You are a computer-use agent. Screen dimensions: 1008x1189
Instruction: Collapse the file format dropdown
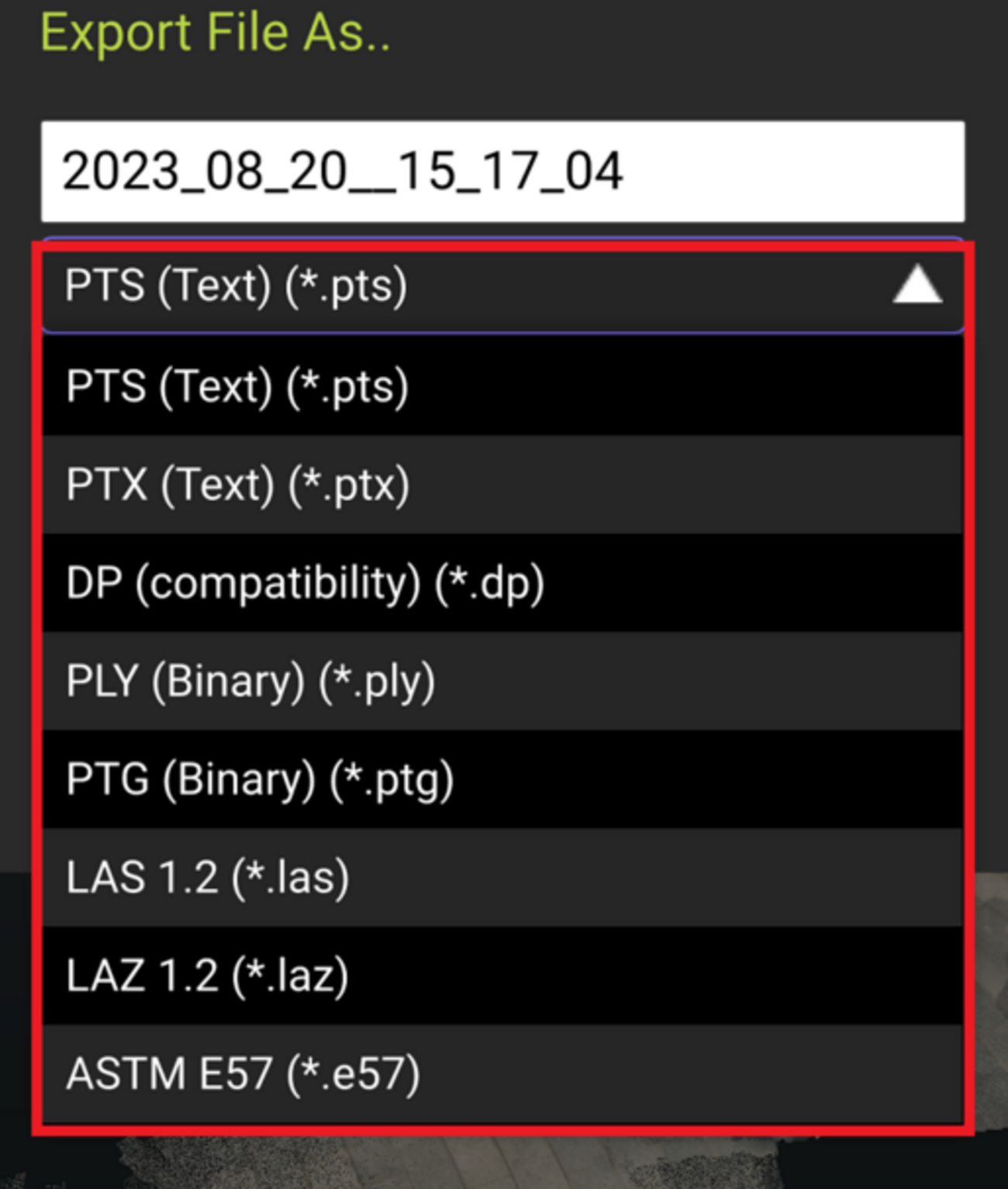click(x=917, y=285)
